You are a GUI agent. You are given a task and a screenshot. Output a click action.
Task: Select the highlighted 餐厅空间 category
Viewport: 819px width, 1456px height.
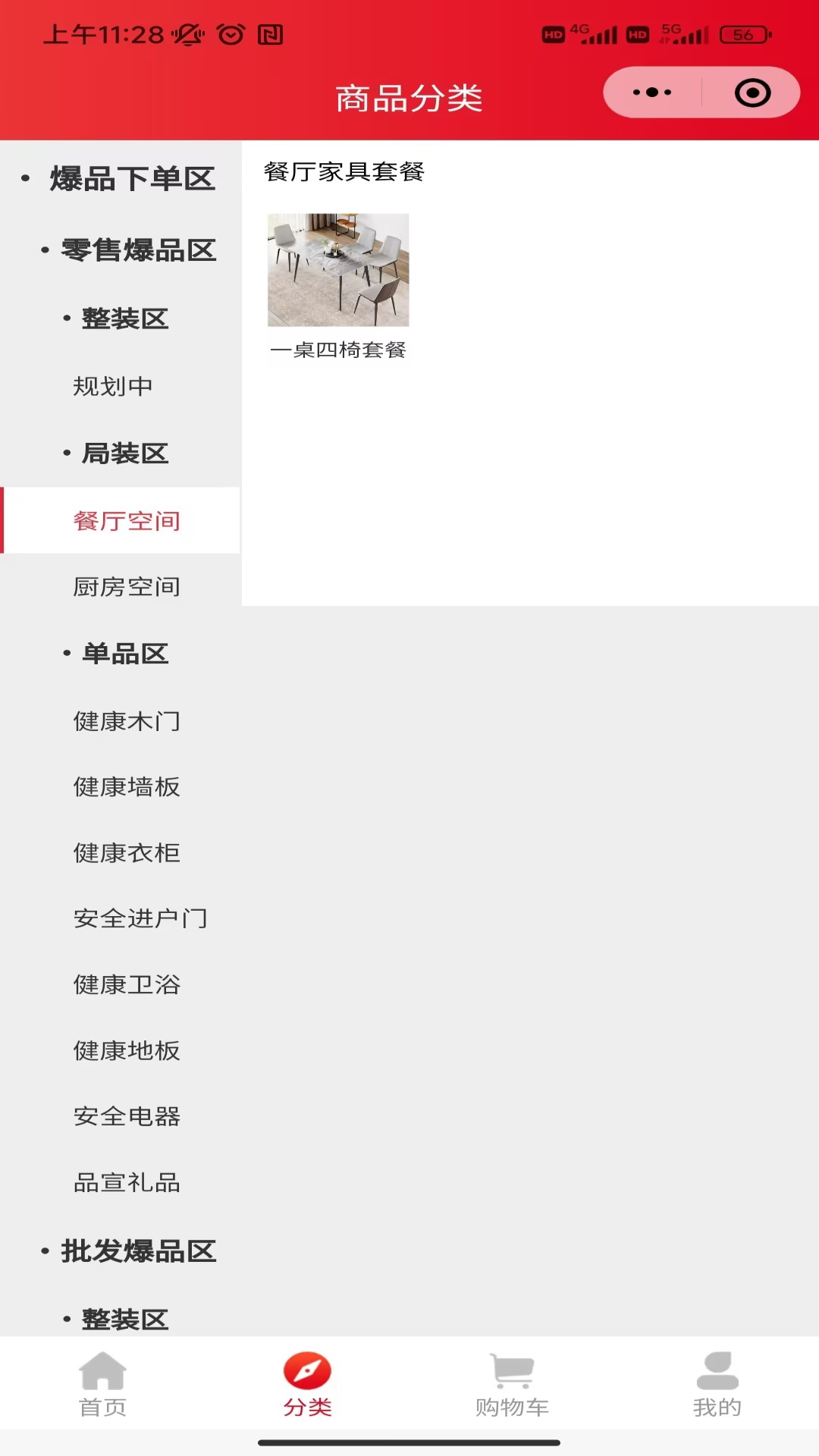click(x=126, y=521)
